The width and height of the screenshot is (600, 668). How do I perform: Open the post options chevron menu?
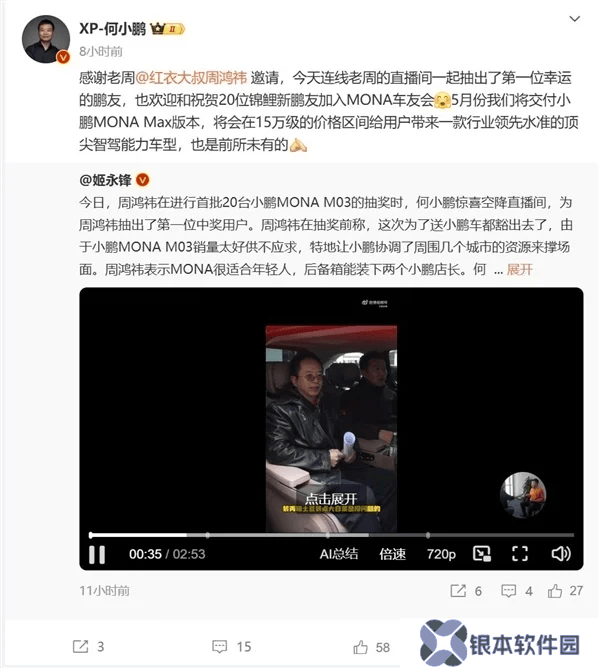click(572, 19)
